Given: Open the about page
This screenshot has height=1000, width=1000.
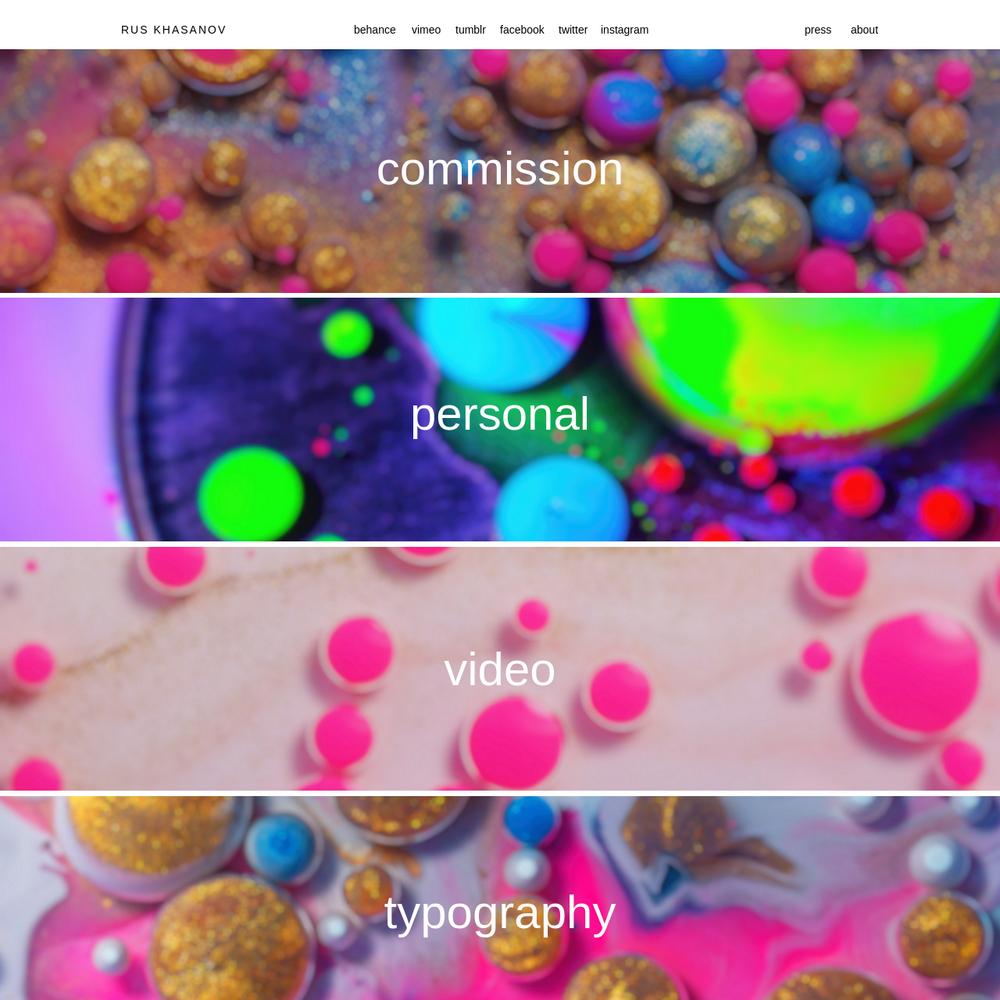Looking at the screenshot, I should (x=864, y=30).
